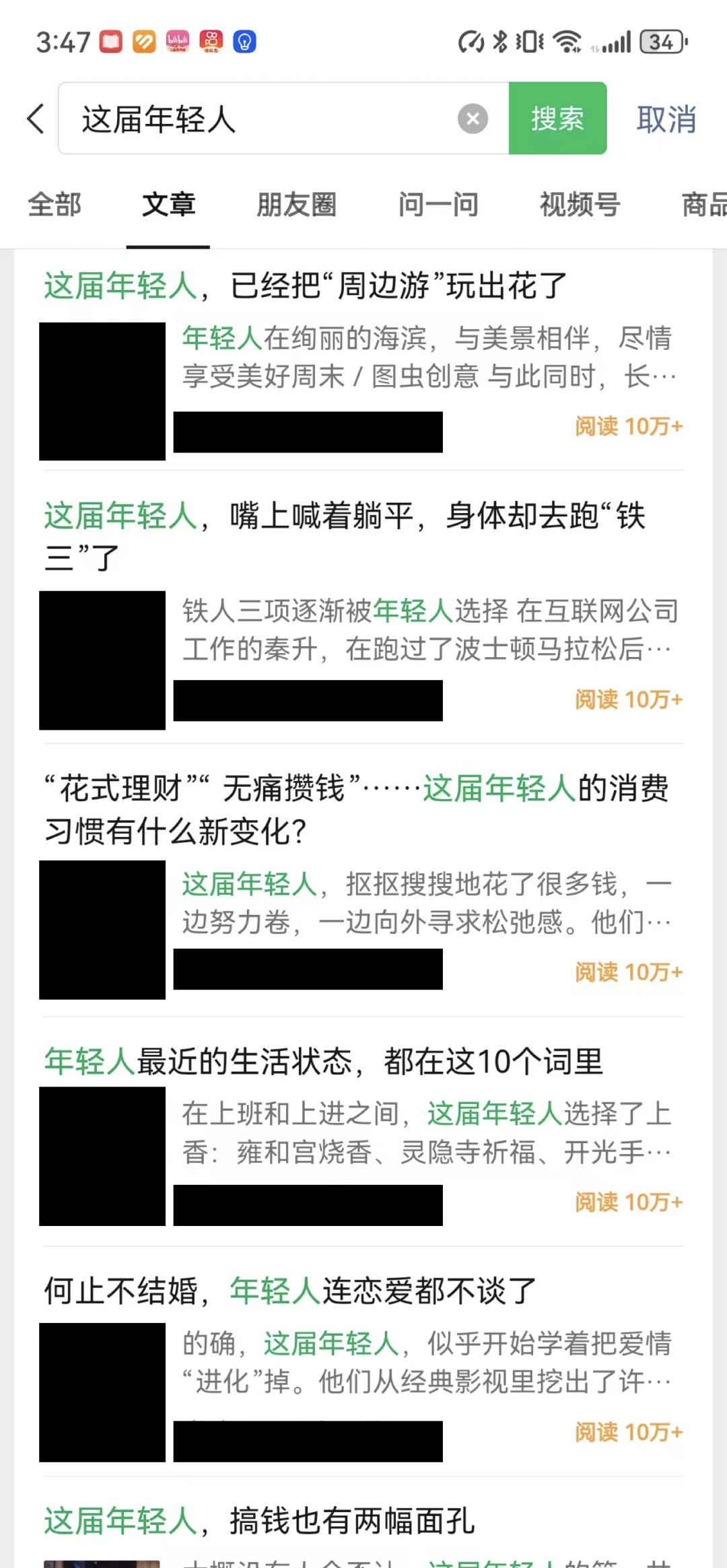Viewport: 727px width, 1568px height.
Task: Go back with the left arrow
Action: click(x=36, y=119)
